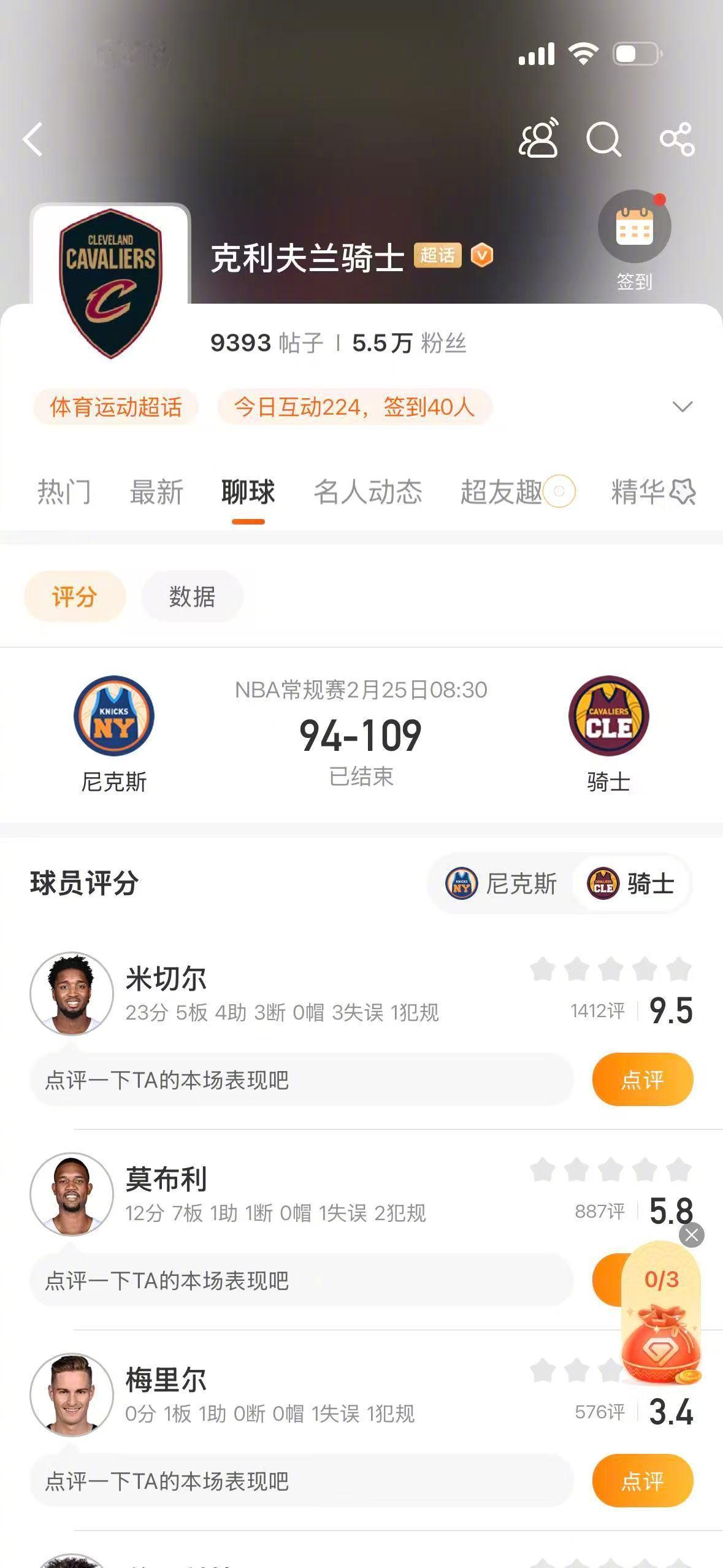Screen dimensions: 723x1568
Task: Select the 评分 pill to view ratings
Action: pyautogui.click(x=74, y=596)
